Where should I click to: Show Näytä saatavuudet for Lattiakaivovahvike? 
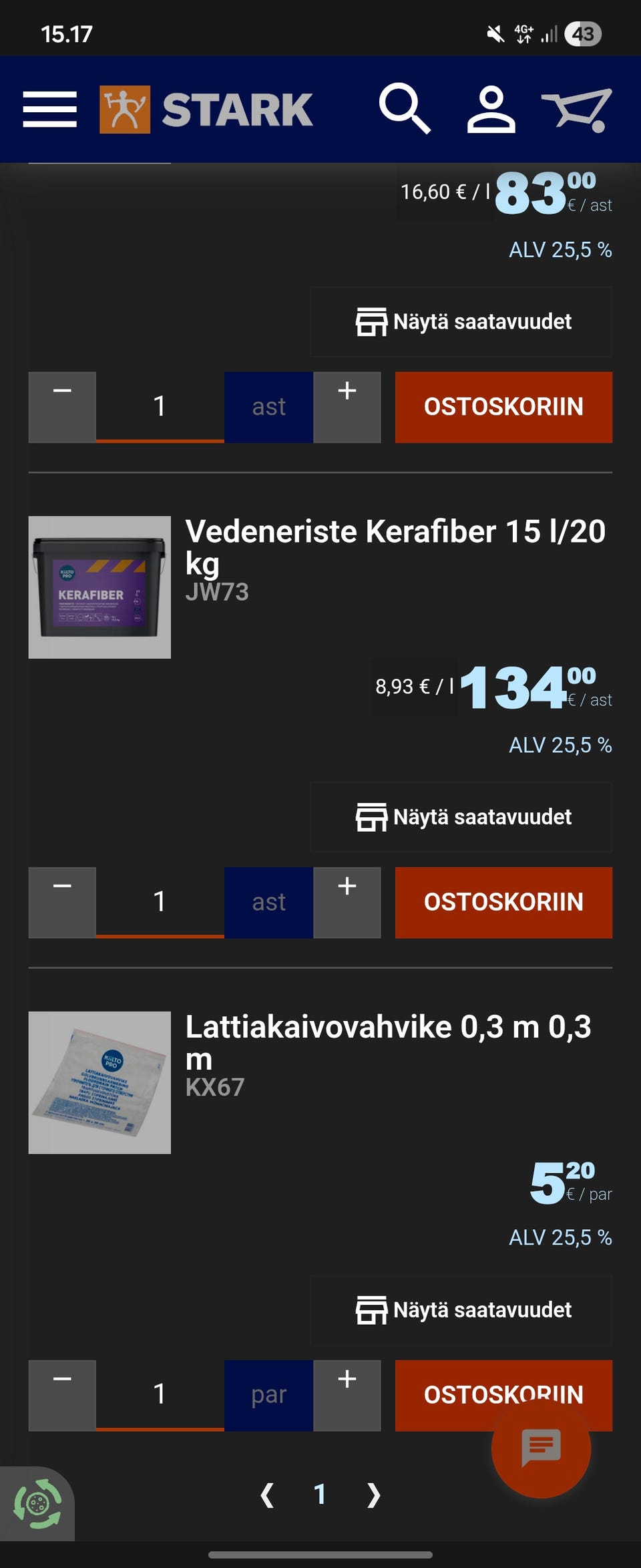(x=461, y=1309)
